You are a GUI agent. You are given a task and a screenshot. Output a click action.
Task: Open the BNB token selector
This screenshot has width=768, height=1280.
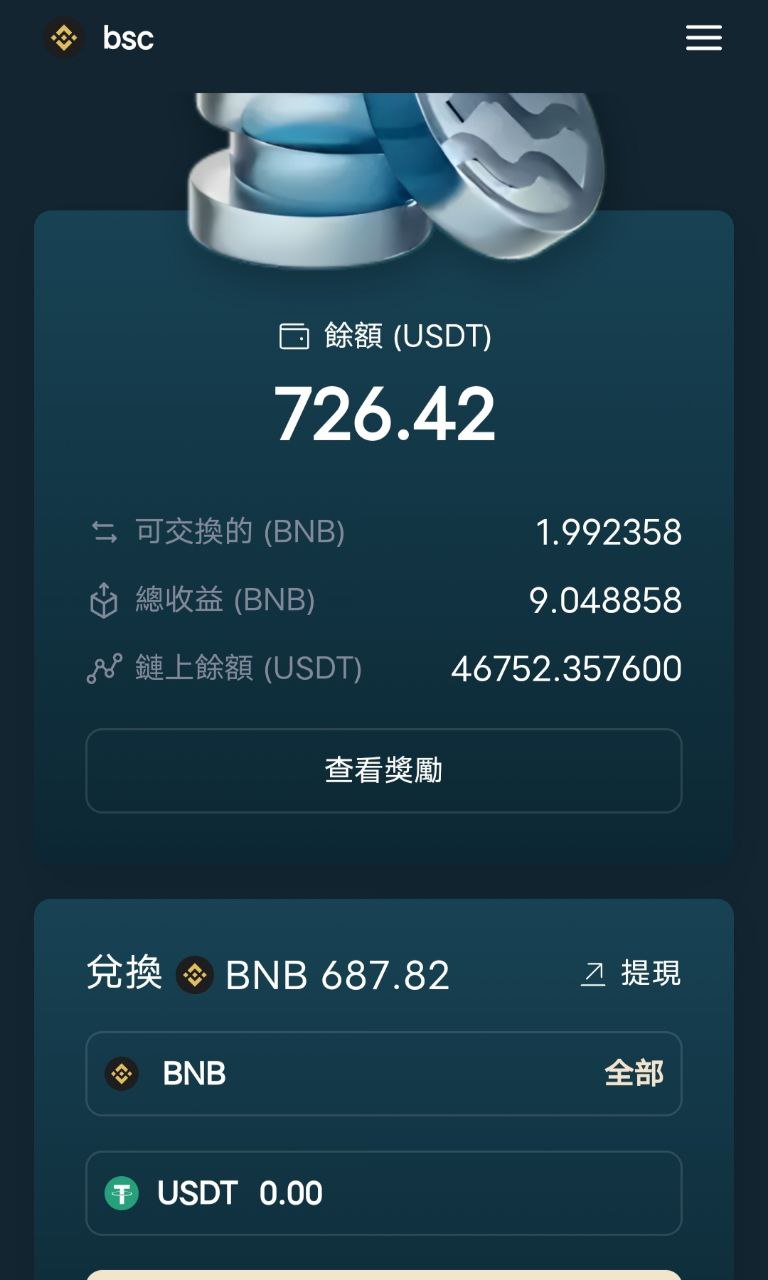pyautogui.click(x=383, y=1073)
